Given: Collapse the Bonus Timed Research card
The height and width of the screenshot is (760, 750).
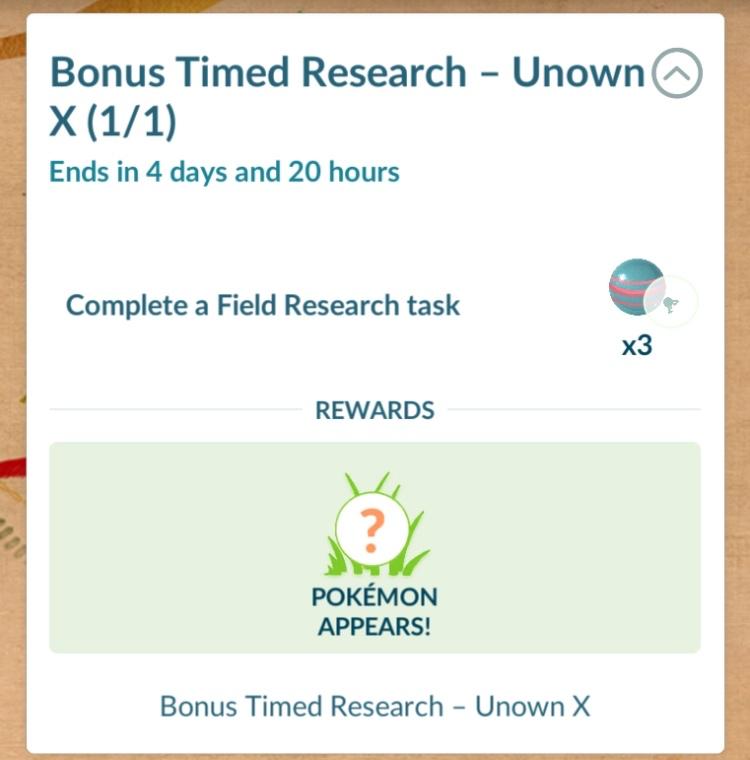Looking at the screenshot, I should (677, 73).
